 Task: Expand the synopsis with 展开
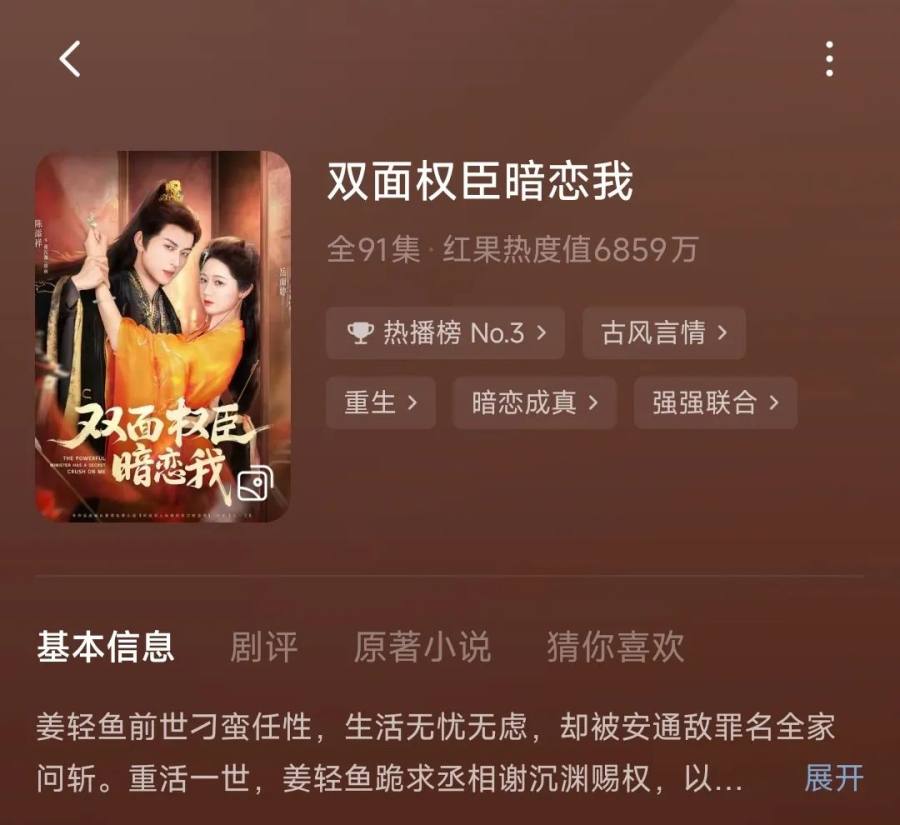point(833,777)
